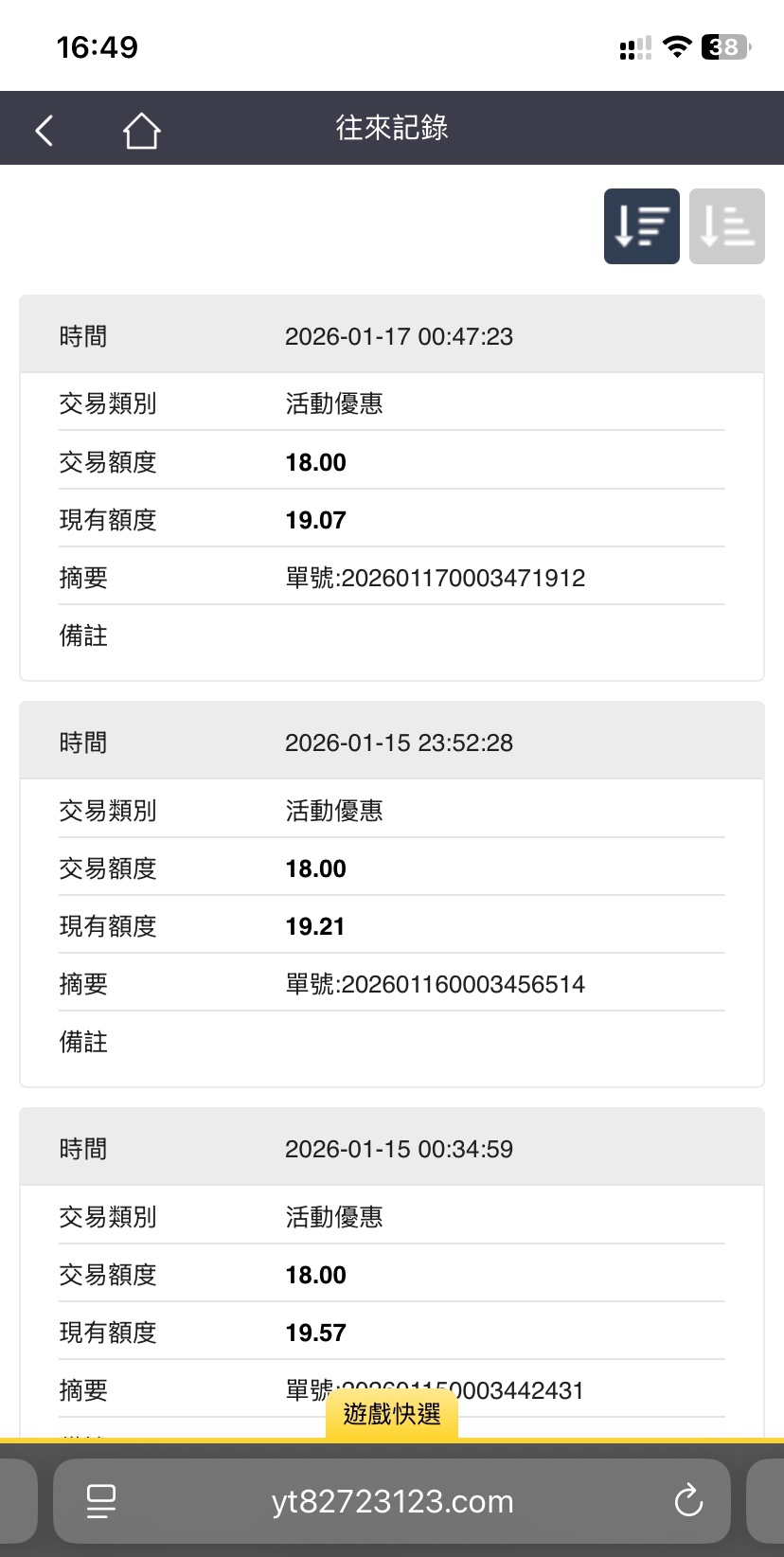Open the home page icon
Viewport: 784px width, 1557px height.
(141, 130)
